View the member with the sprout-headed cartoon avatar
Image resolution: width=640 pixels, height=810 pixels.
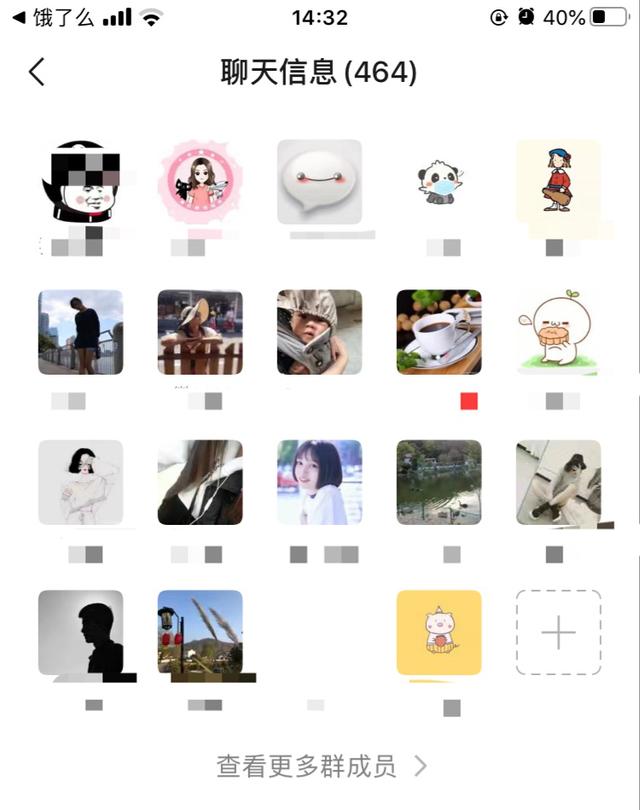click(x=558, y=332)
